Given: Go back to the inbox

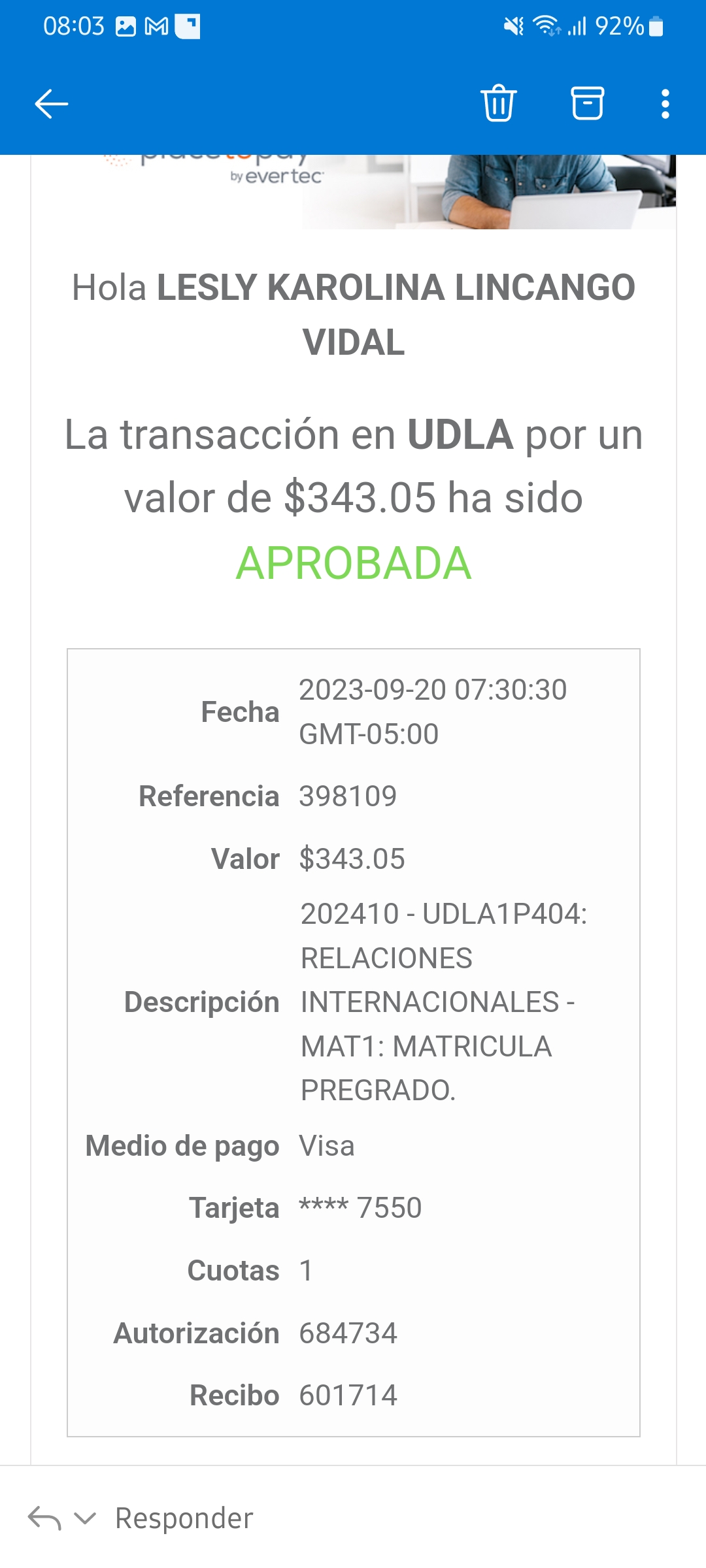Looking at the screenshot, I should (51, 104).
